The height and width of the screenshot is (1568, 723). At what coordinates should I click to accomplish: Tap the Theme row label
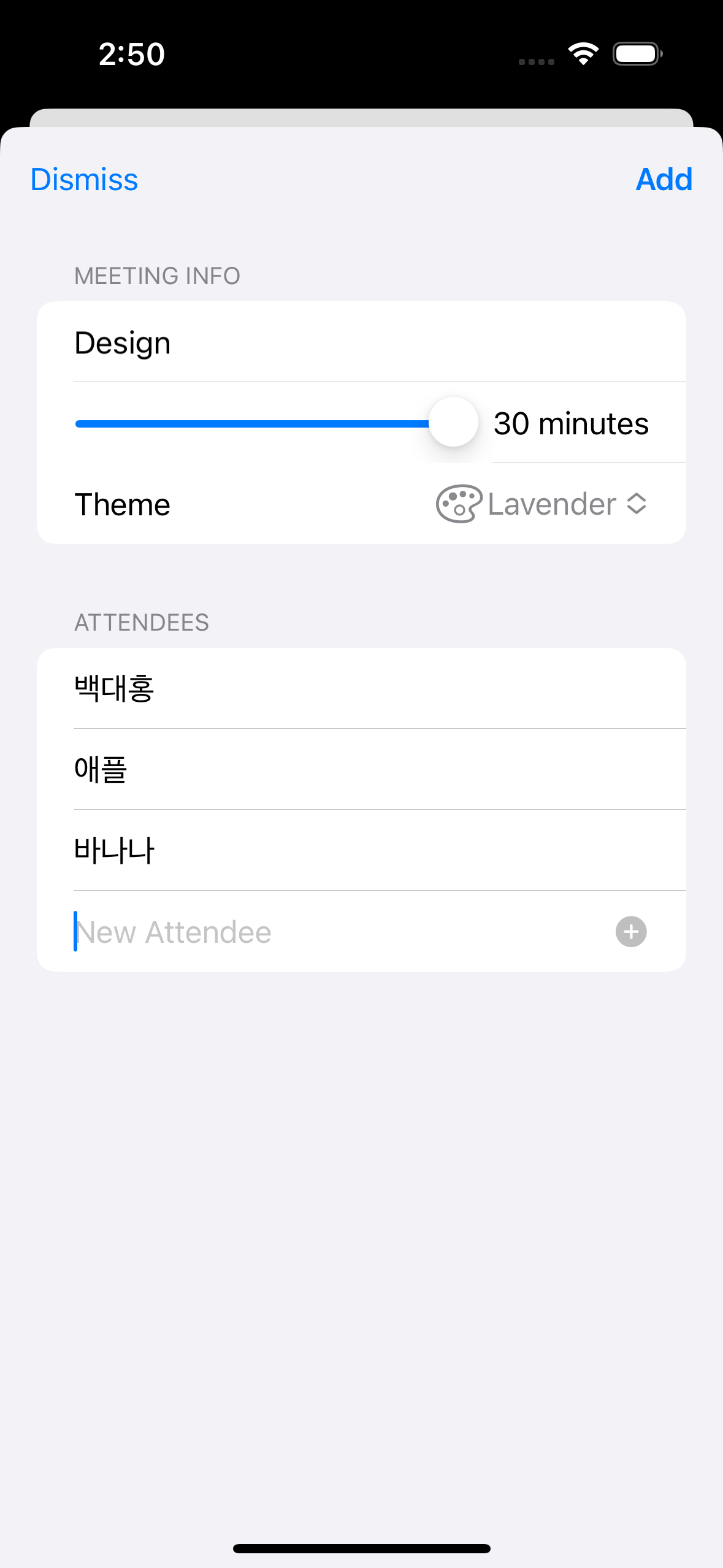tap(123, 504)
